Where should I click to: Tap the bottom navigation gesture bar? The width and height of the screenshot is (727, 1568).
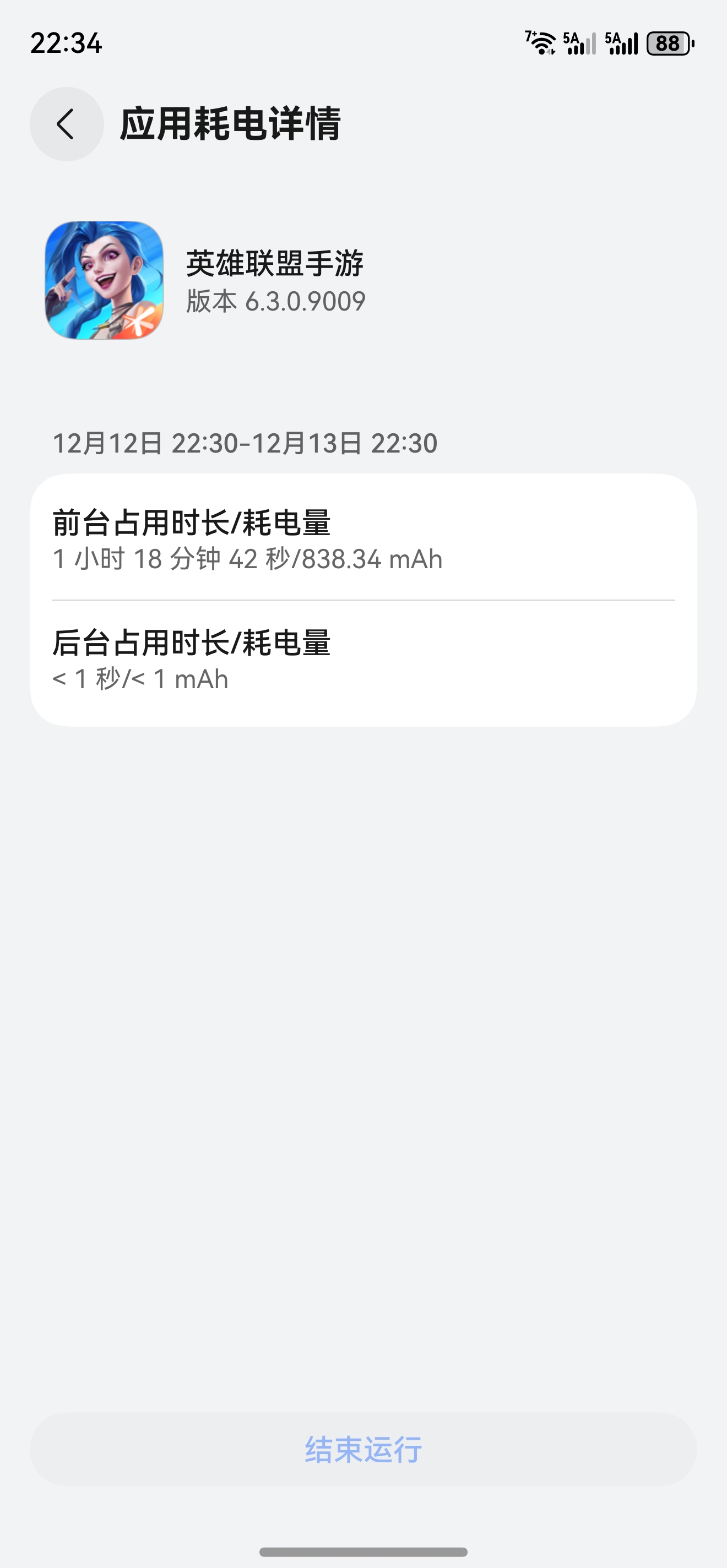pyautogui.click(x=363, y=1550)
